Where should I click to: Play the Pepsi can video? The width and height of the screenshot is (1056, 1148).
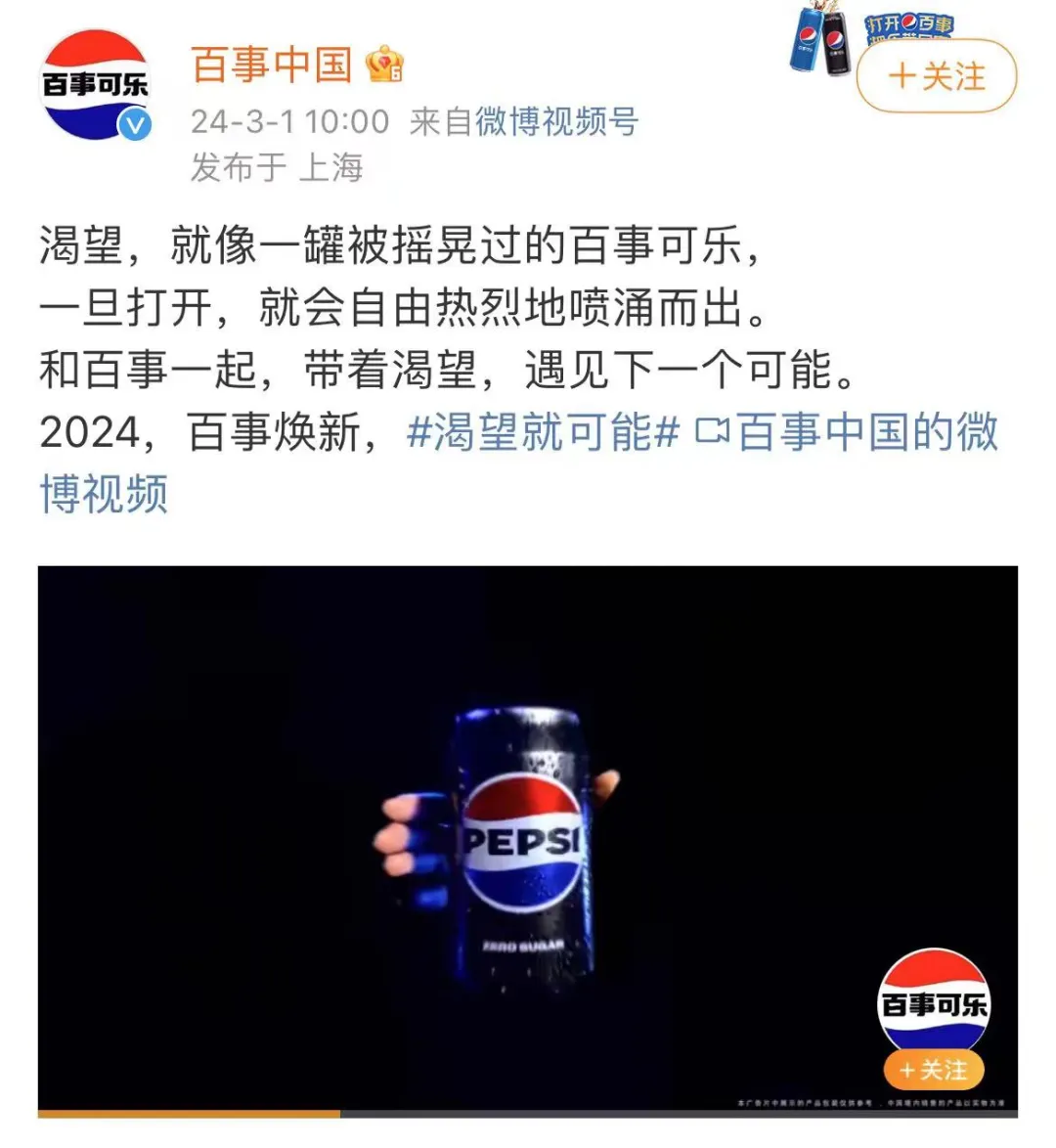pos(527,839)
